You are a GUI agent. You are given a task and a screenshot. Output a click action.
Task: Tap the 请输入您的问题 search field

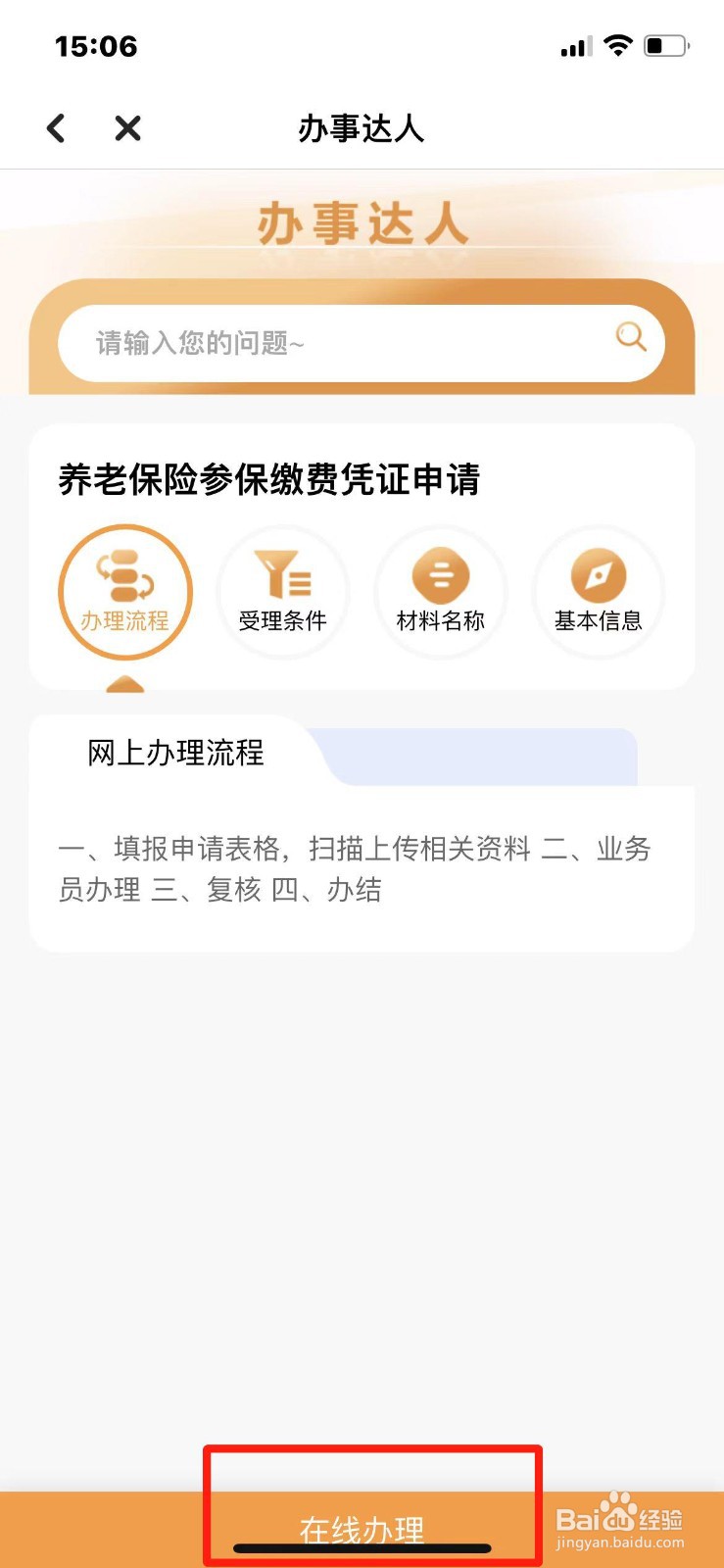coord(333,343)
